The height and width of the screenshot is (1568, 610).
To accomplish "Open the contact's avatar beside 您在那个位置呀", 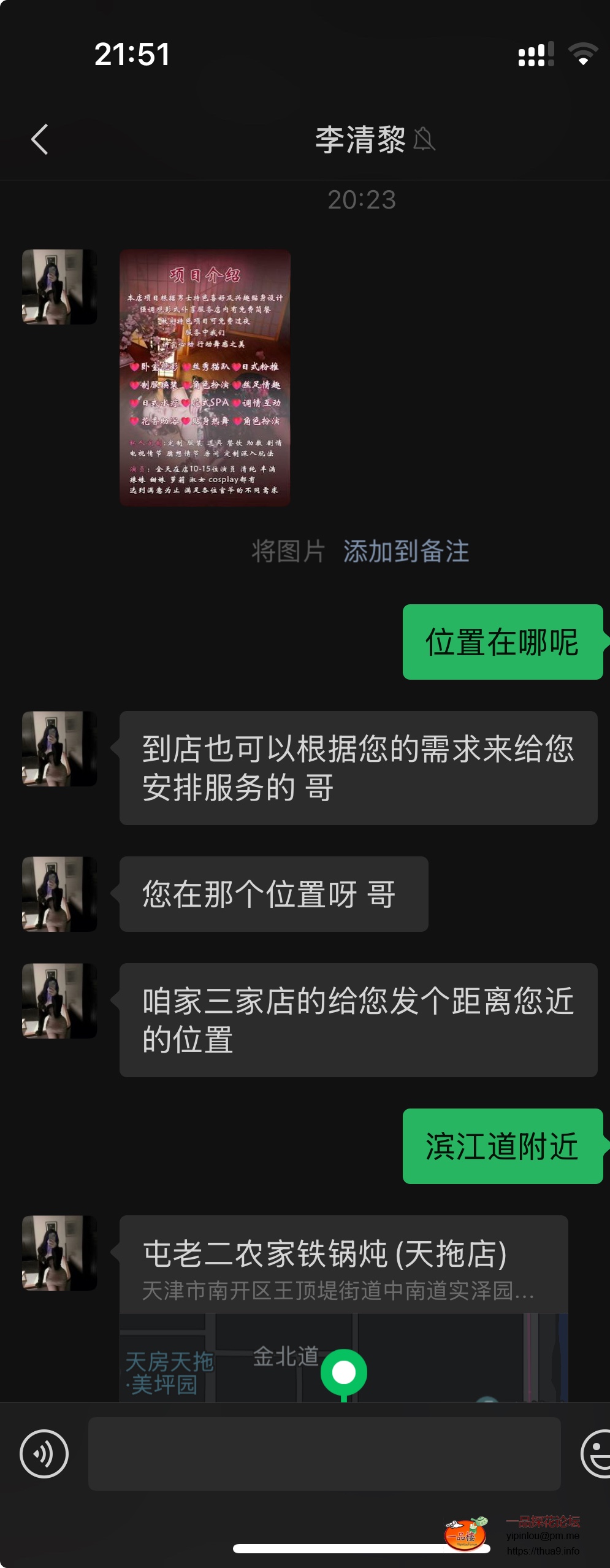I will 59,894.
